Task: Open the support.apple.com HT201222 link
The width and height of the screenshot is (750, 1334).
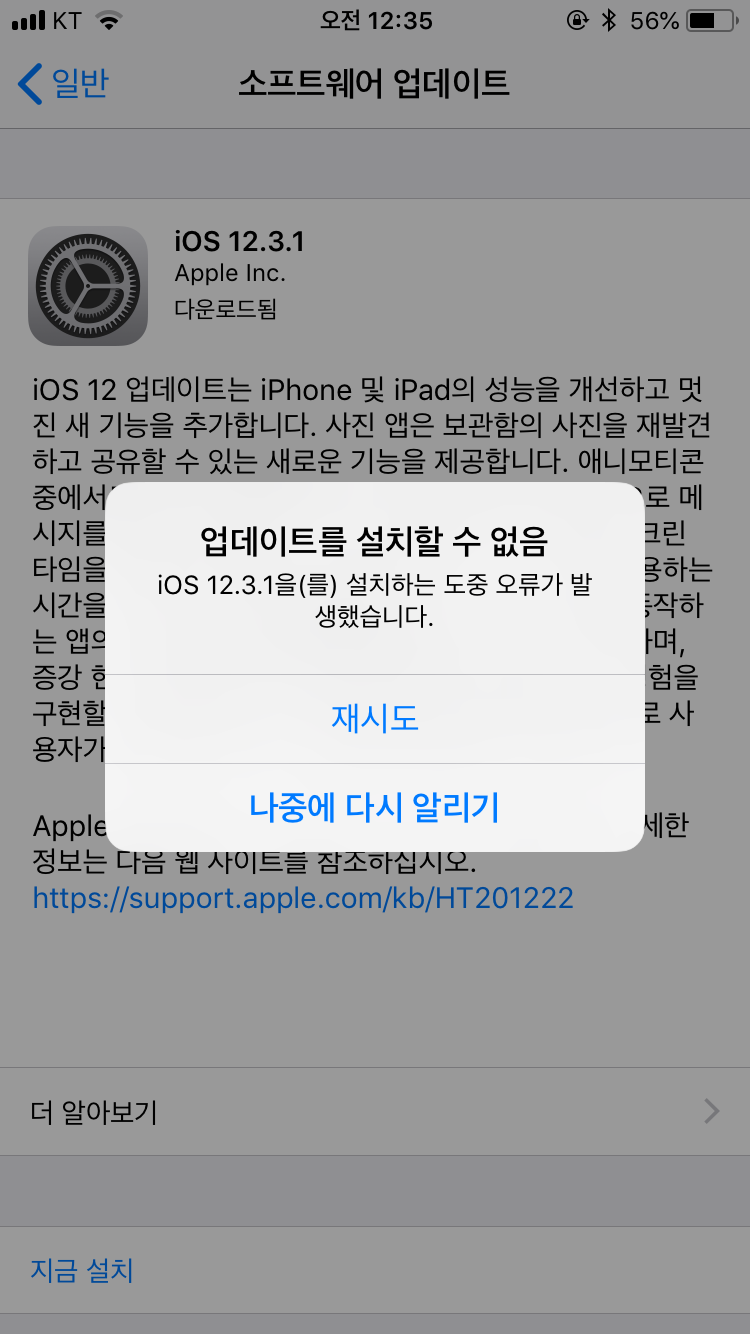Action: click(303, 897)
